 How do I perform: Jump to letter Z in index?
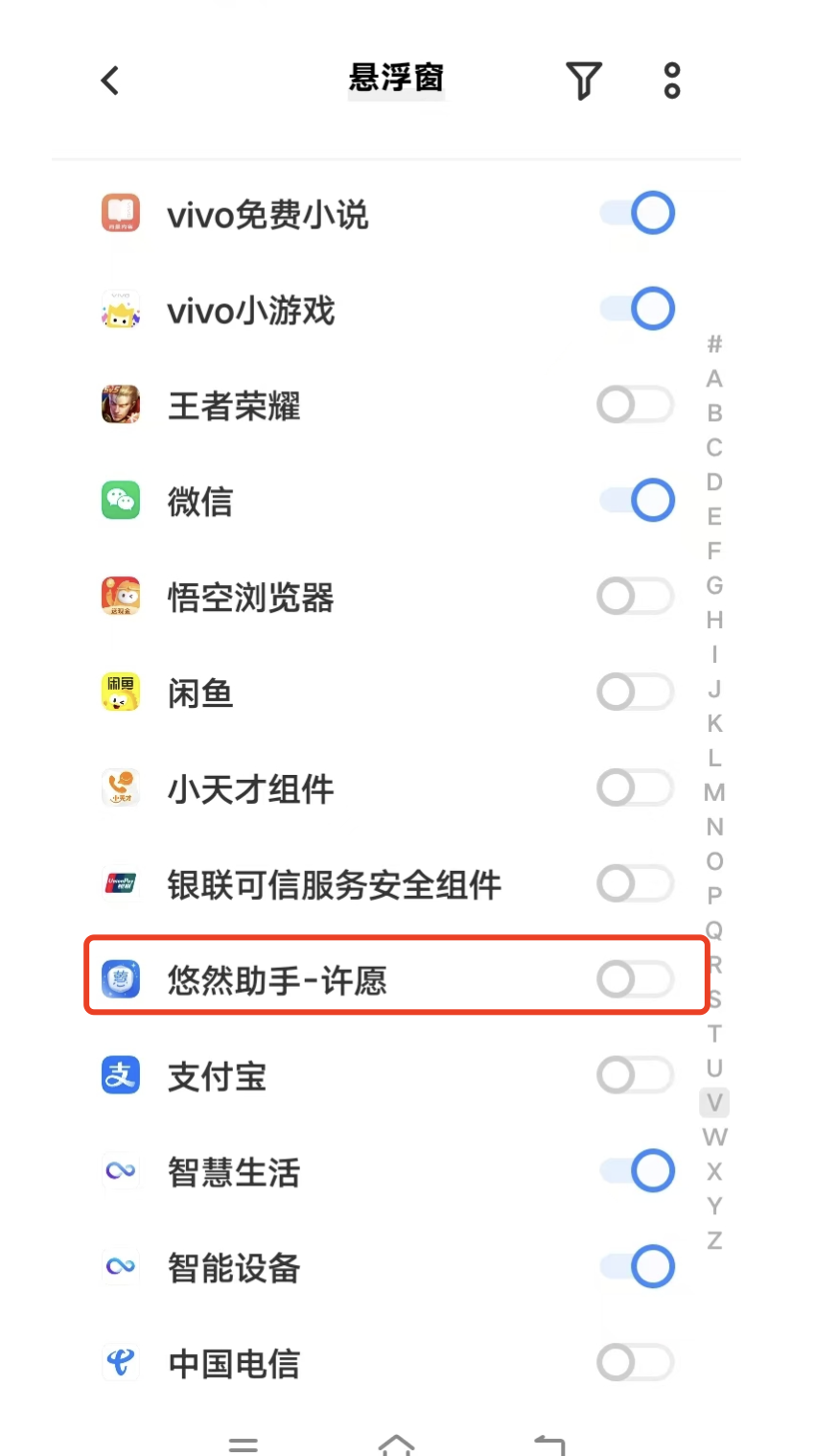tap(714, 1240)
